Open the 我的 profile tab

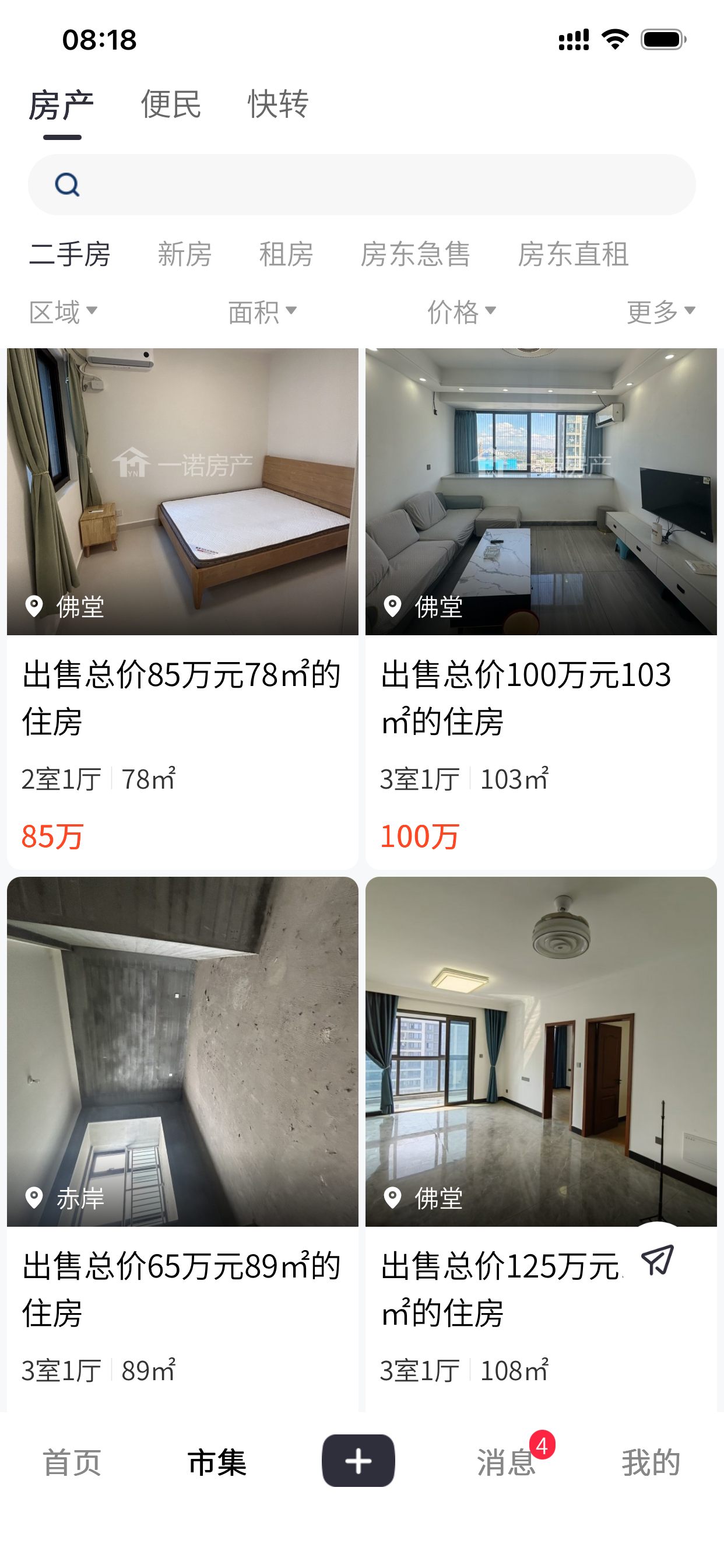pos(651,1462)
